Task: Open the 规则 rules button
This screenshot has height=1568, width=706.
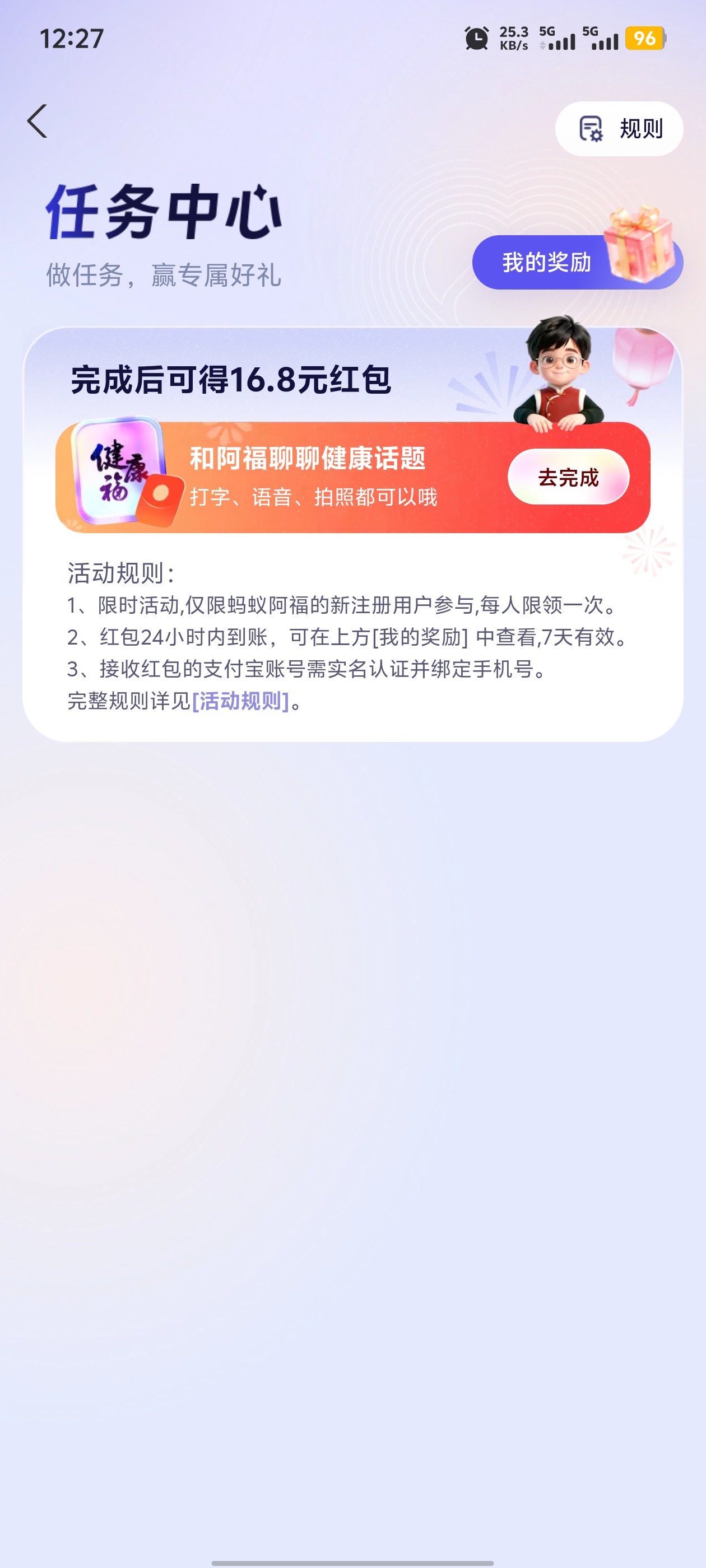Action: point(618,128)
